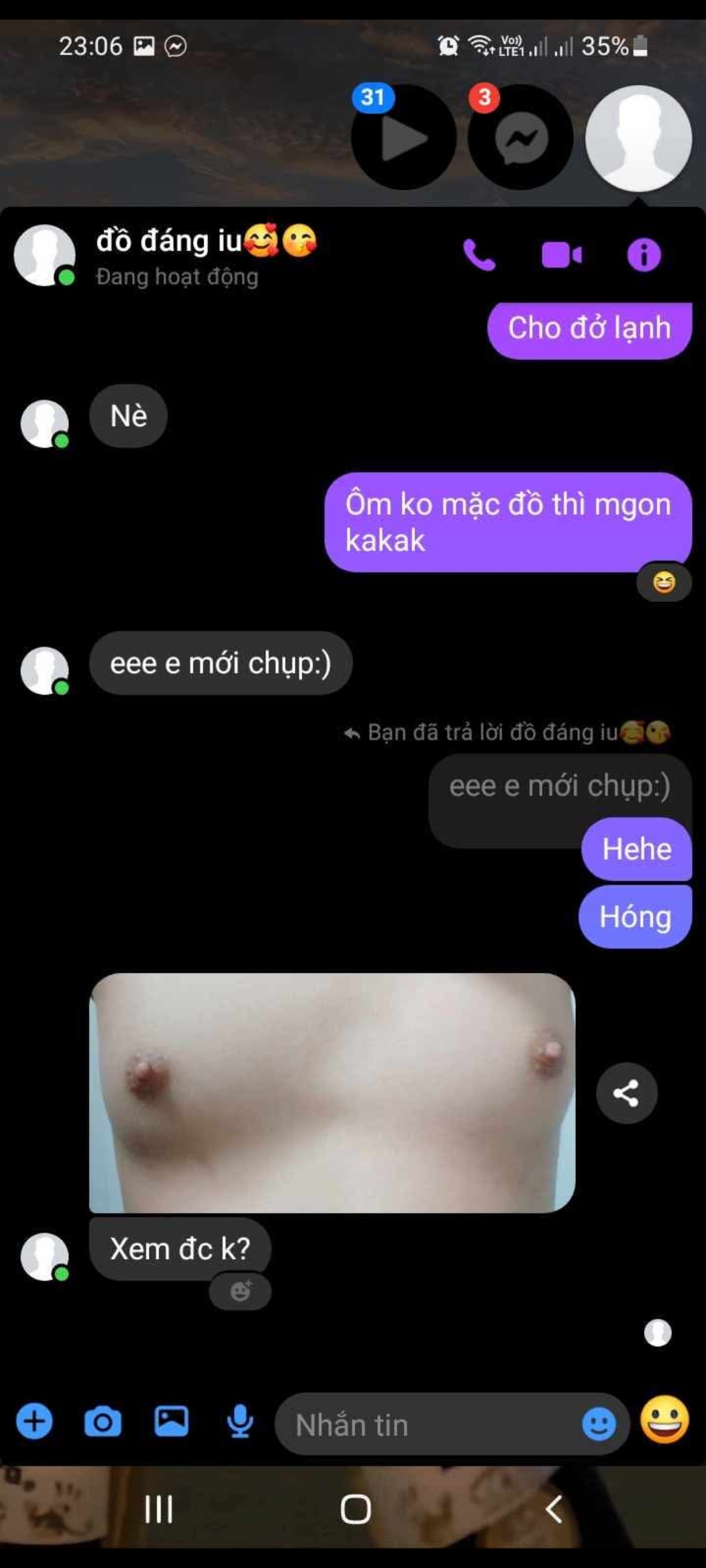This screenshot has height=1568, width=706.
Task: Open more options with the plus icon
Action: point(34,1421)
